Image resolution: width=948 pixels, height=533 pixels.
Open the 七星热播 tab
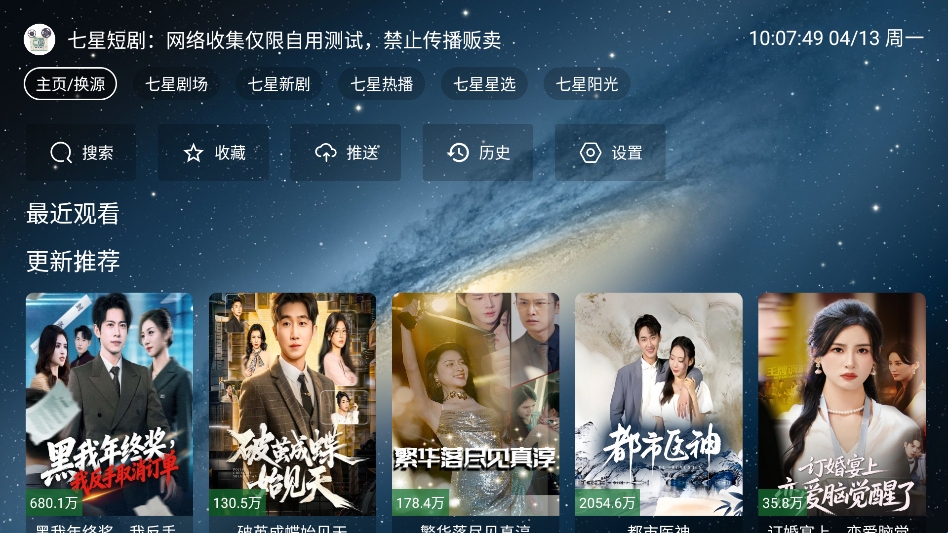(x=381, y=84)
